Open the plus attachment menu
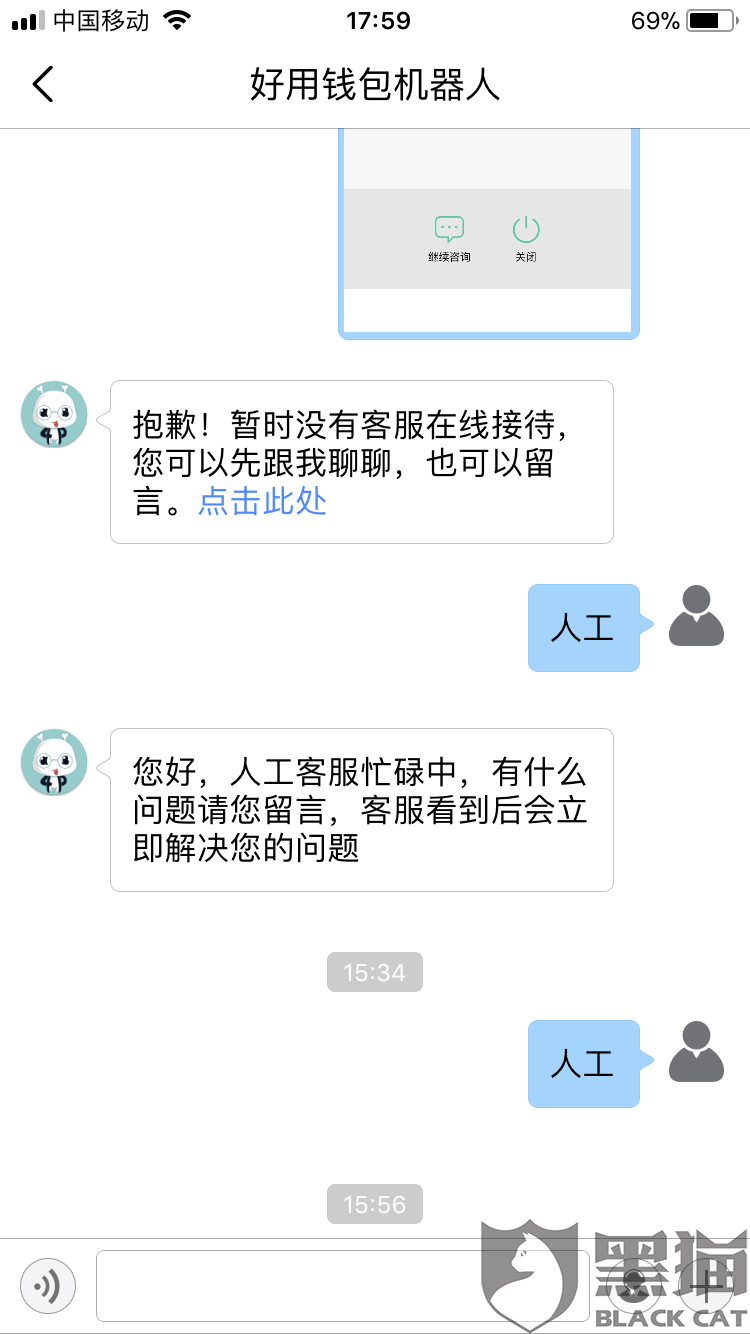The height and width of the screenshot is (1334, 750). 707,1285
